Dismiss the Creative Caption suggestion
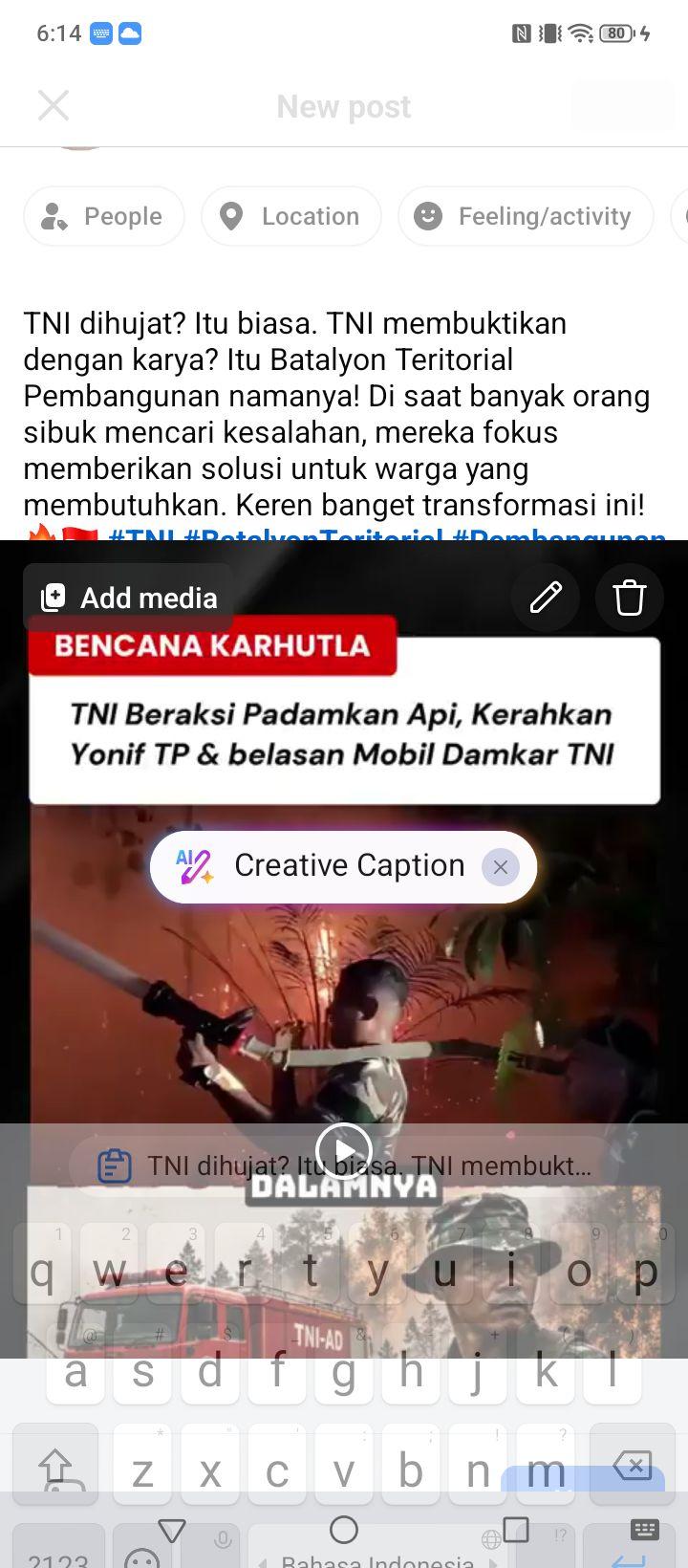 point(500,867)
